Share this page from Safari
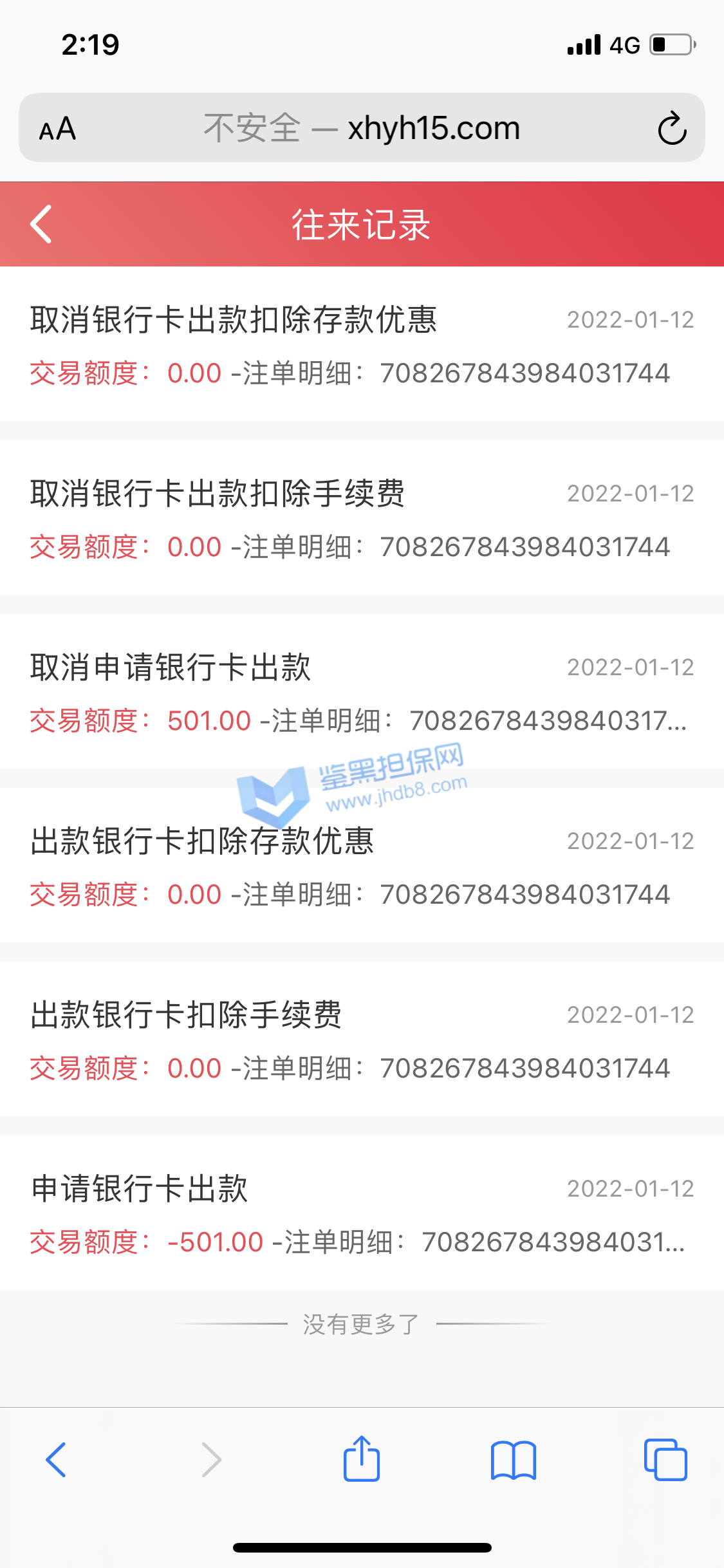Image resolution: width=724 pixels, height=1568 pixels. tap(362, 1459)
